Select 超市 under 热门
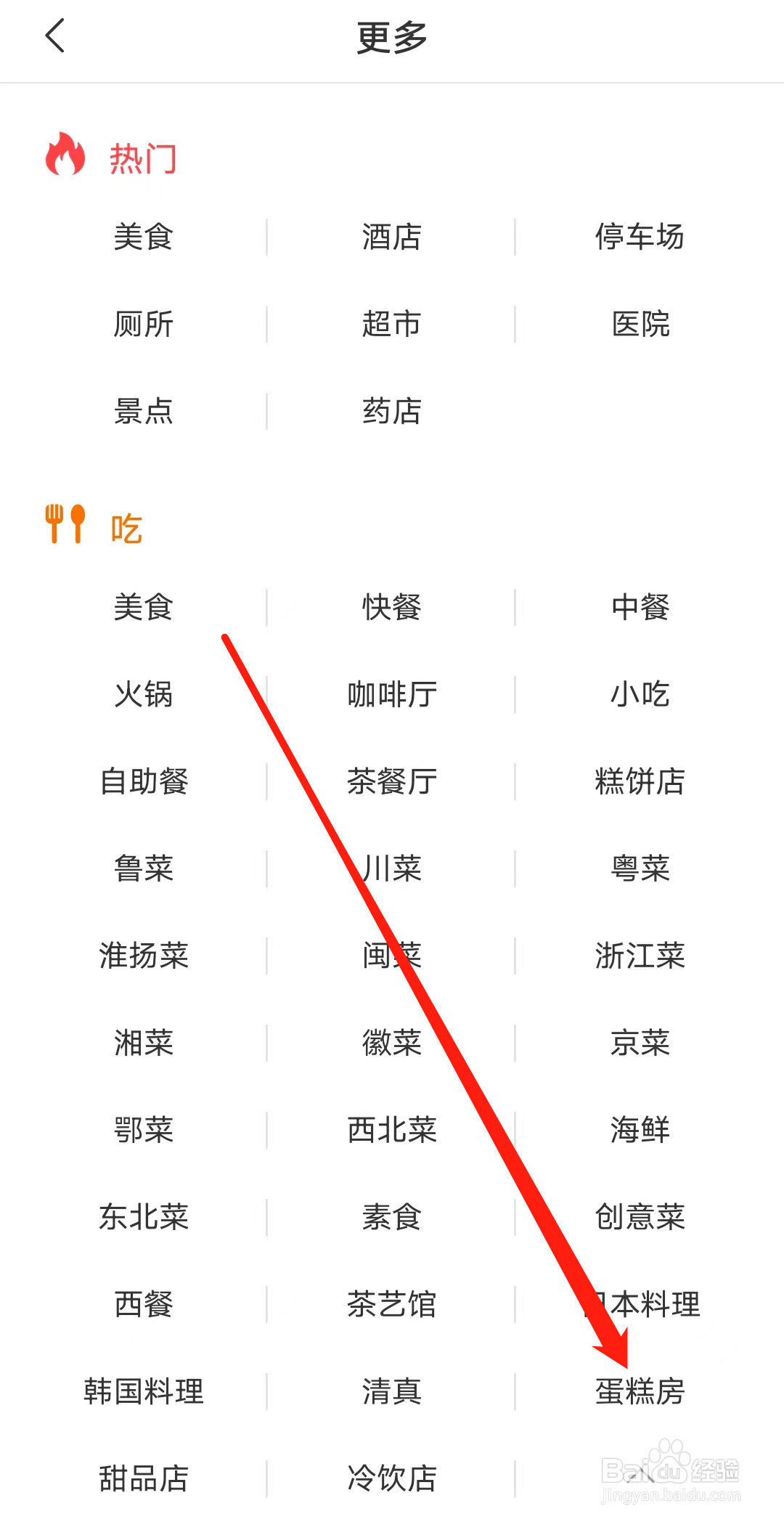 pyautogui.click(x=391, y=325)
